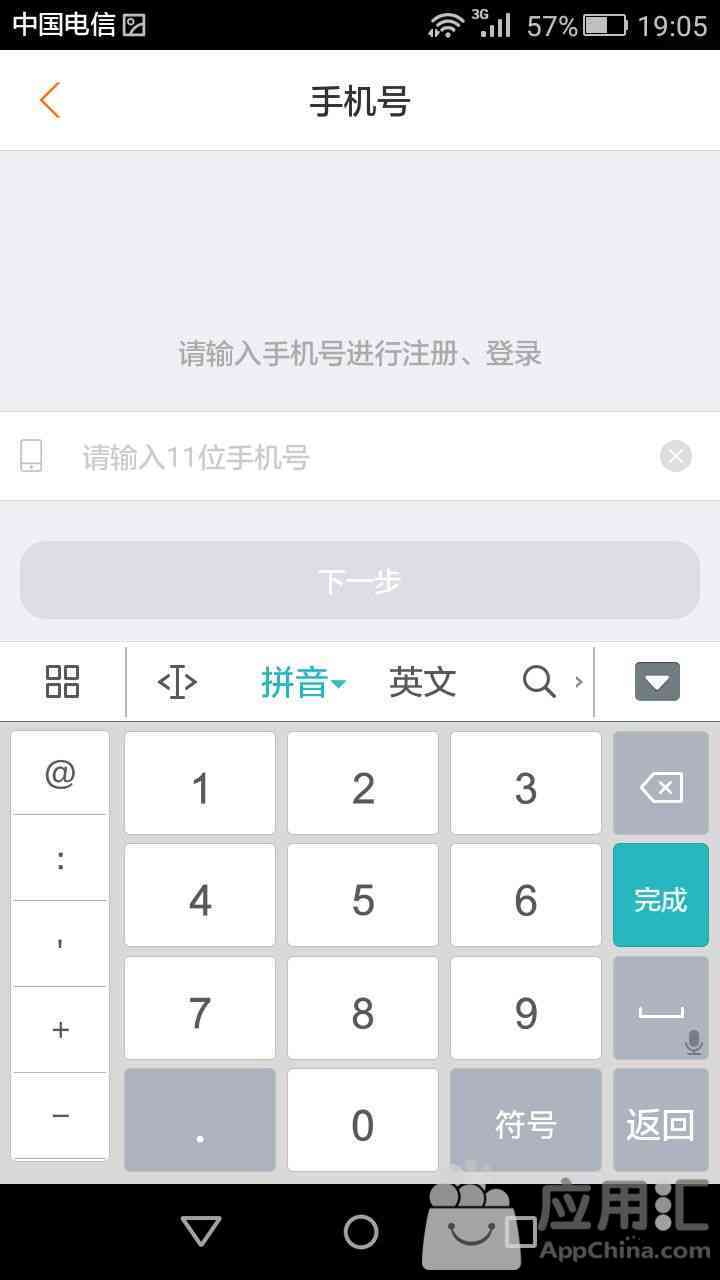Tap the 下一步 button
Image resolution: width=720 pixels, height=1280 pixels.
pos(360,581)
